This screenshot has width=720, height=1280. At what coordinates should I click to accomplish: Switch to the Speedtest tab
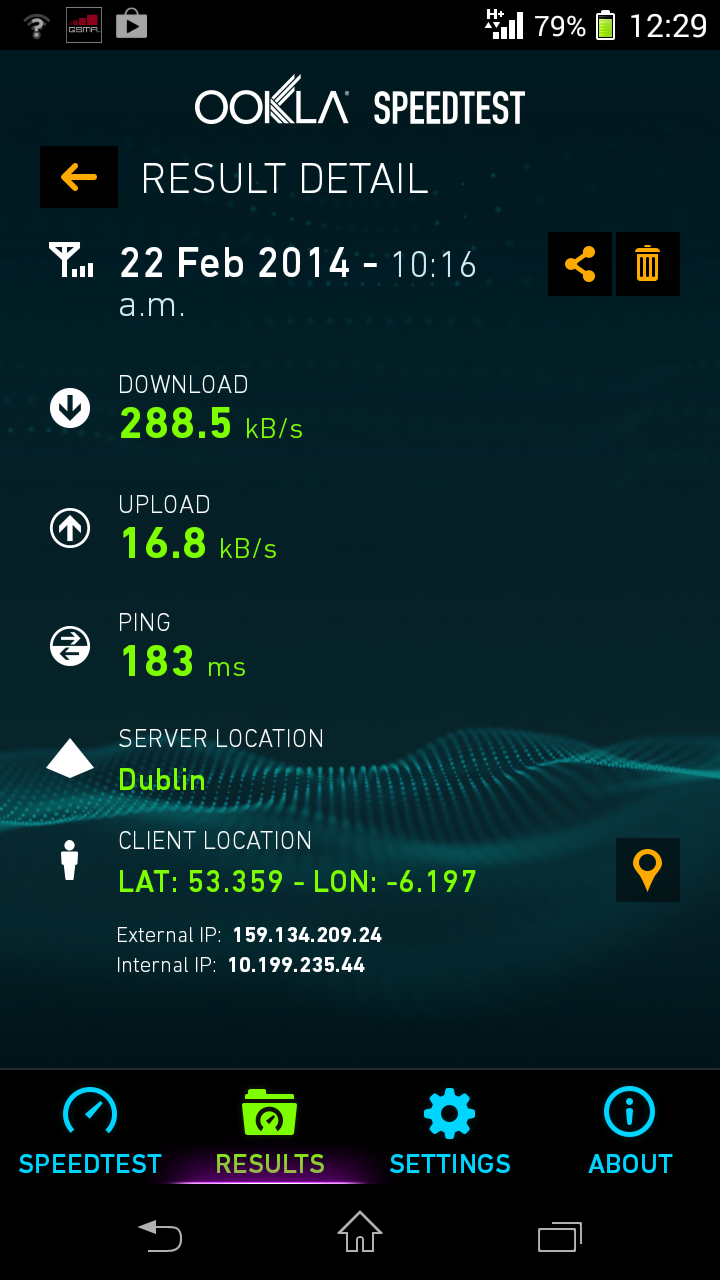[90, 1132]
